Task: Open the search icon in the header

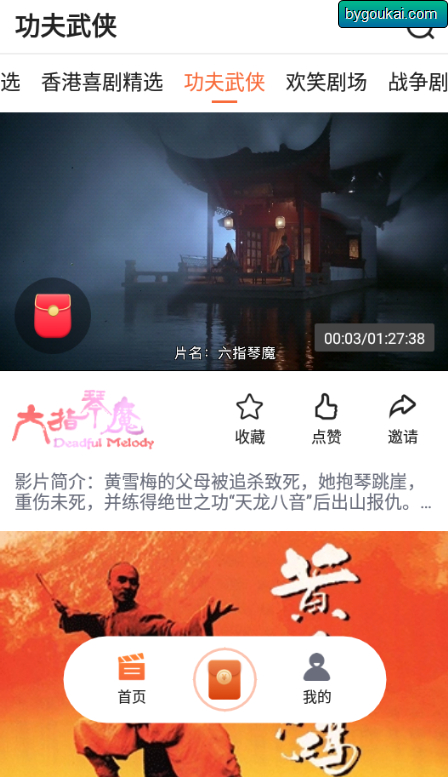Action: click(421, 27)
